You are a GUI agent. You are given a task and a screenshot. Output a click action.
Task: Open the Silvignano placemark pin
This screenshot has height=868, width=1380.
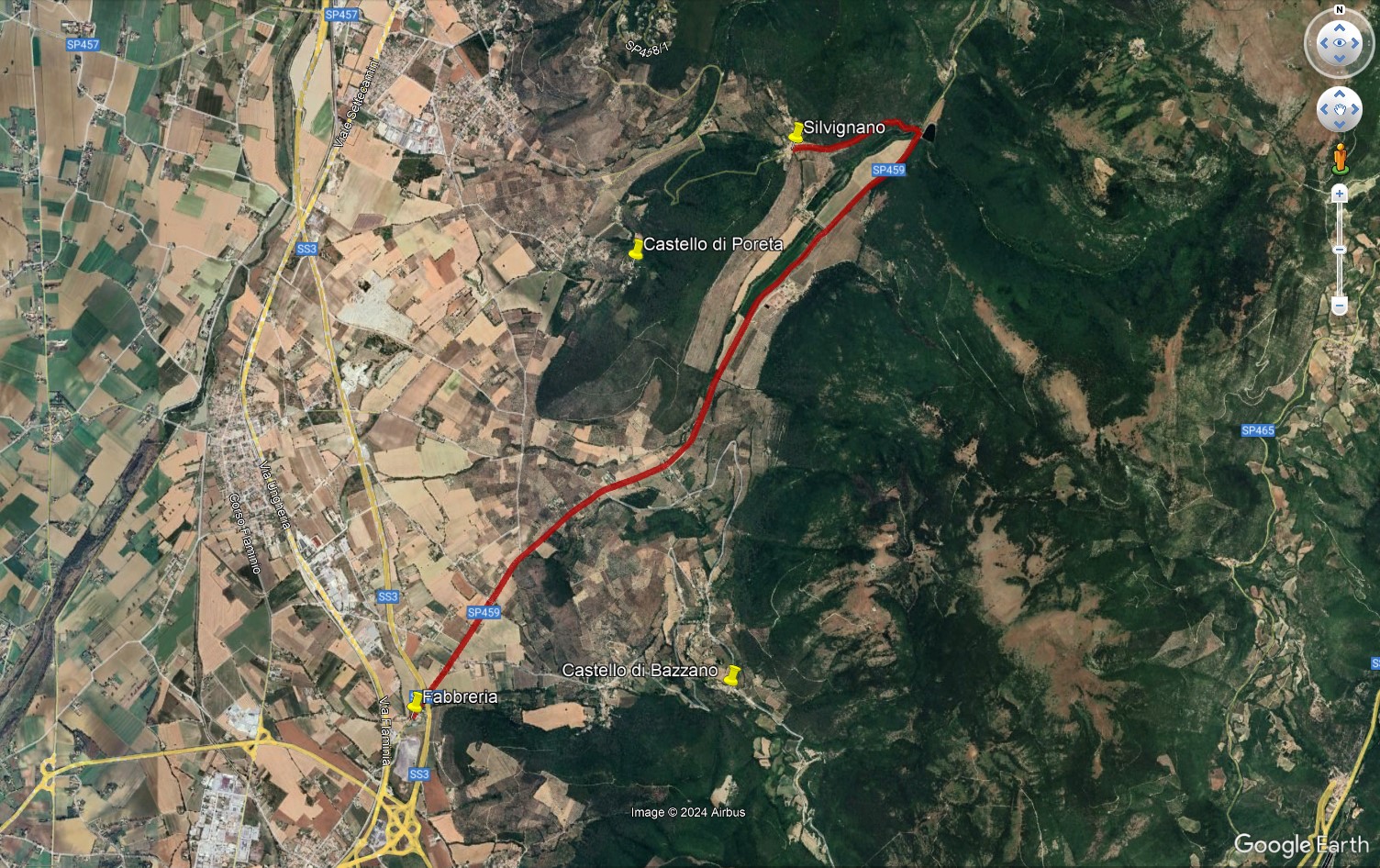pyautogui.click(x=796, y=133)
